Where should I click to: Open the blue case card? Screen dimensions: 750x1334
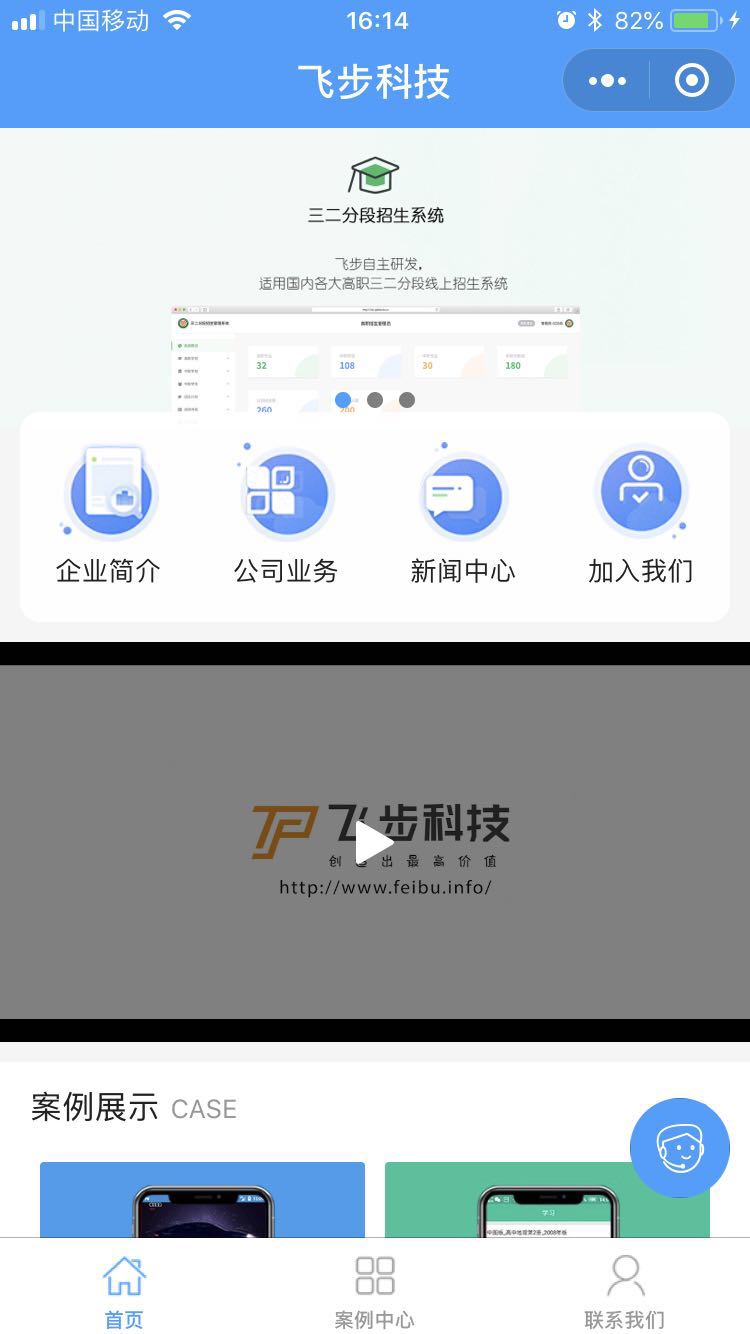[202, 1200]
